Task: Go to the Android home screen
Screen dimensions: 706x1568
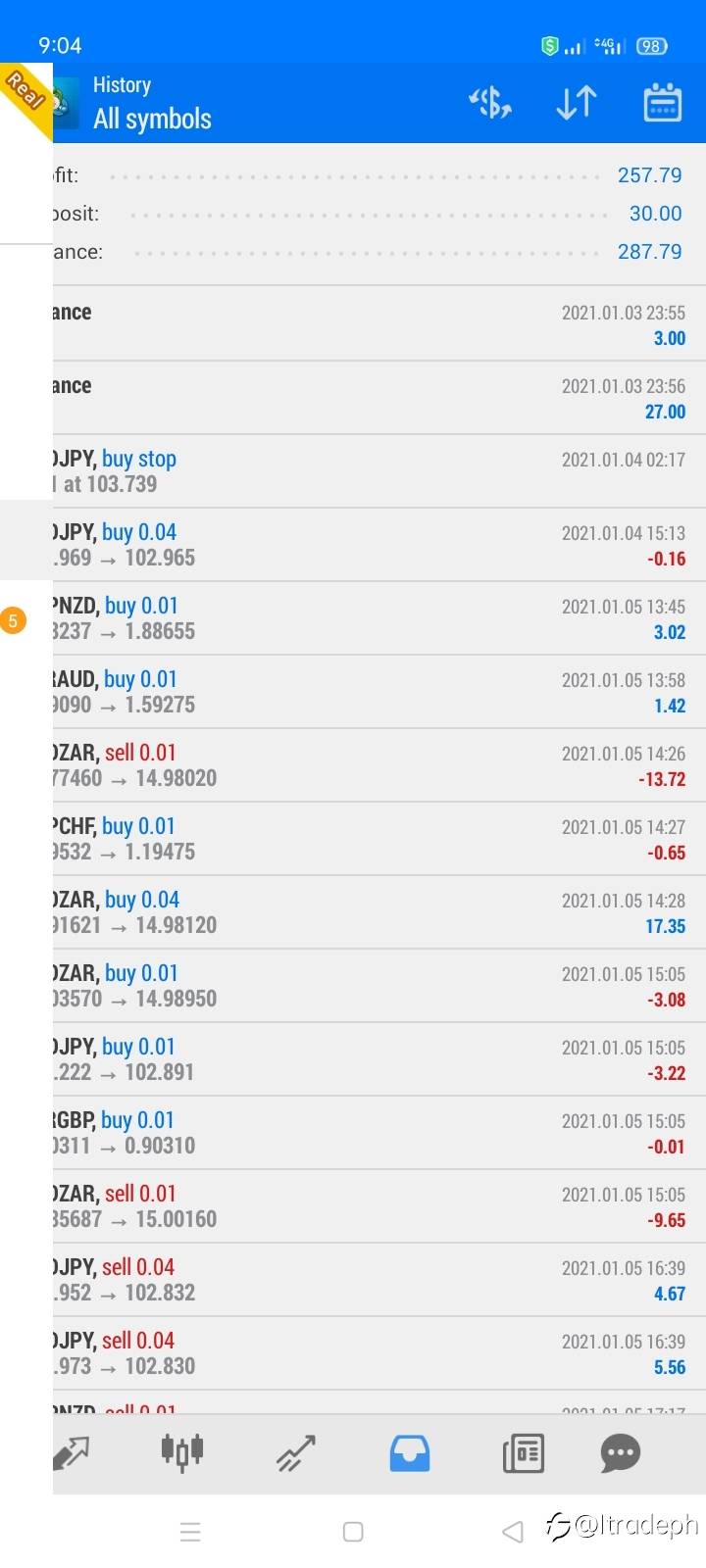Action: point(353,1532)
